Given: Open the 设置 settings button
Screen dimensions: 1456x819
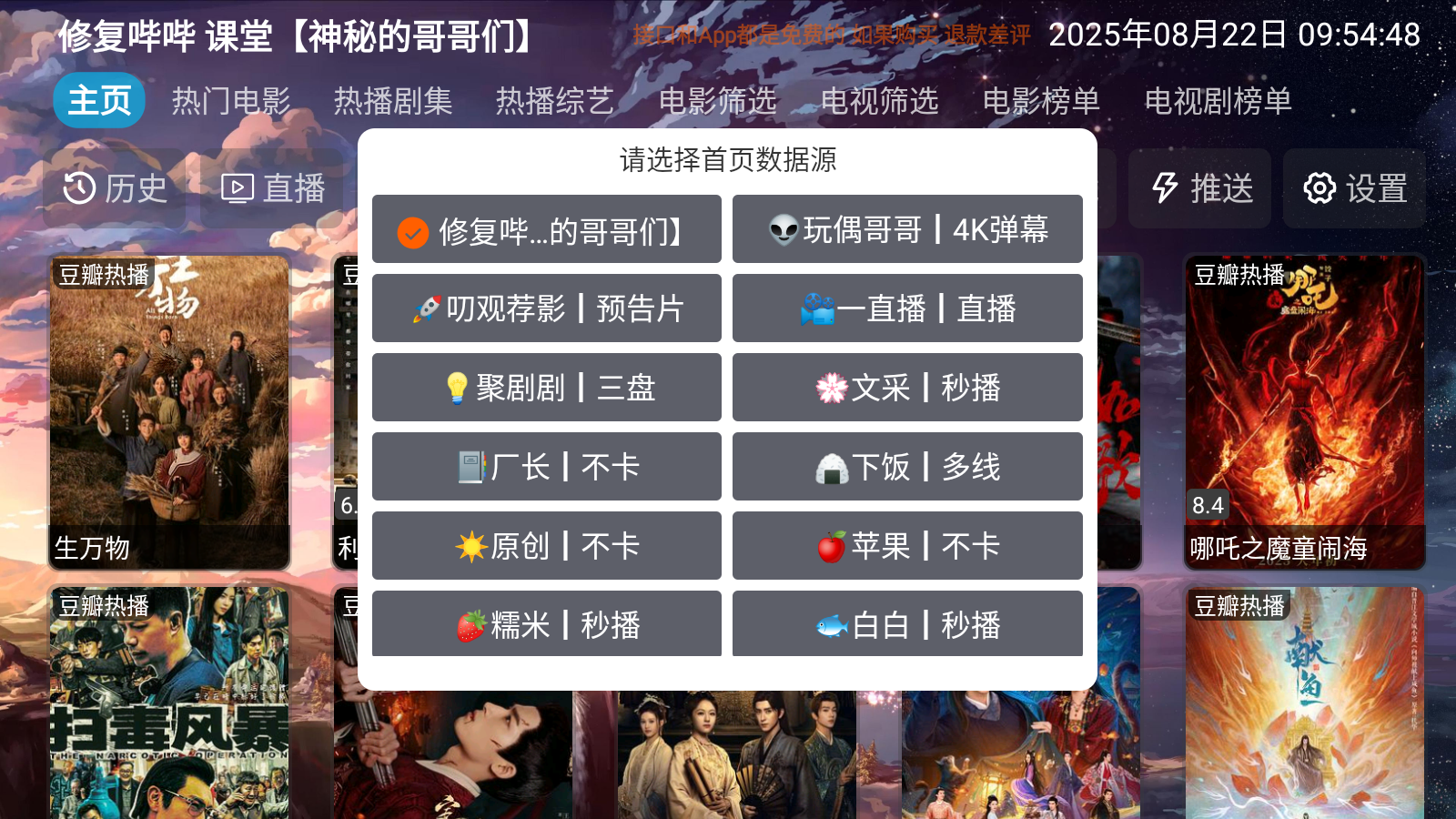Looking at the screenshot, I should pos(1354,188).
